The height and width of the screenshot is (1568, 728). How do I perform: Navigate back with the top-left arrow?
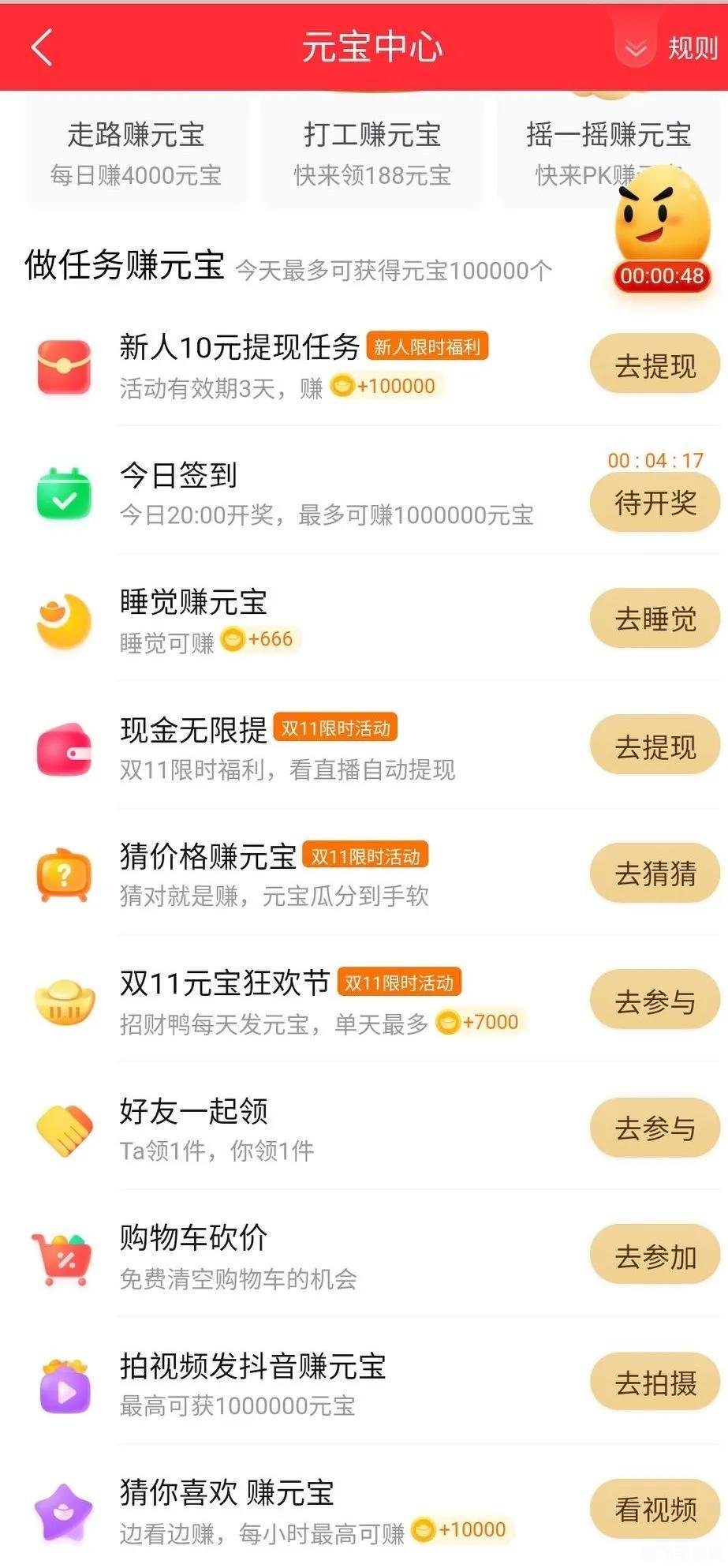click(39, 47)
